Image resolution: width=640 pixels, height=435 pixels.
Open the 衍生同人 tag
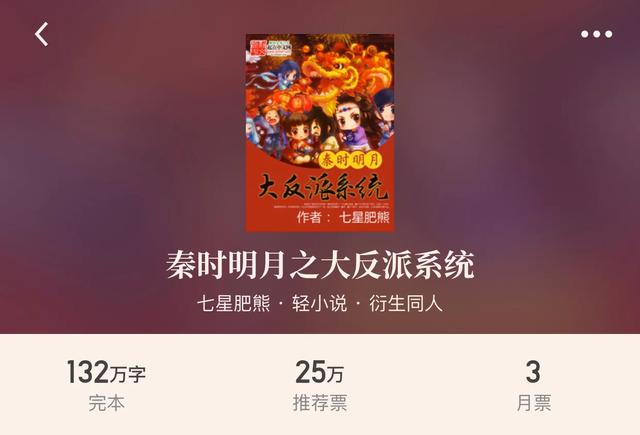coord(408,303)
